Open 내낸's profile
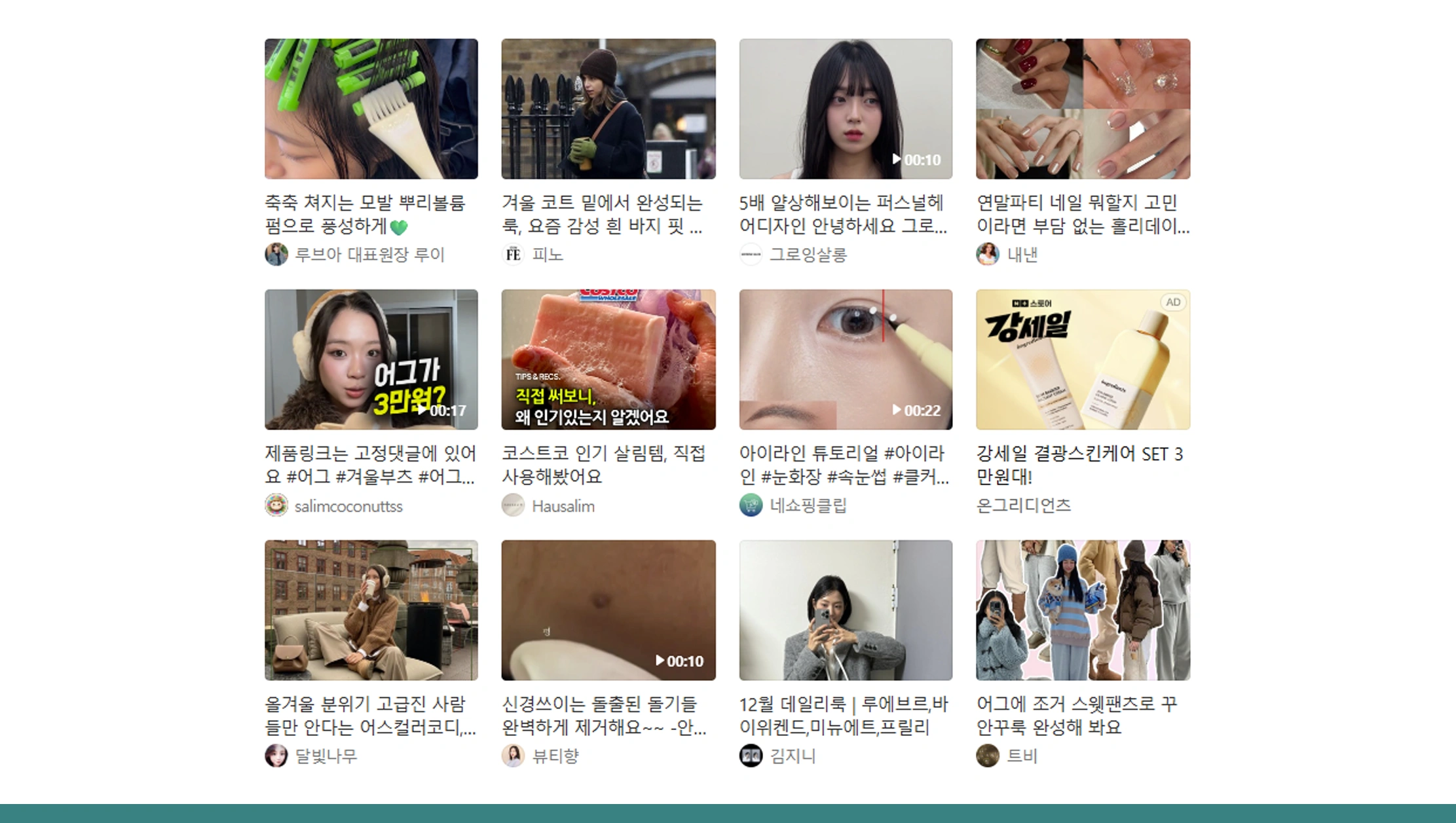 [1022, 254]
